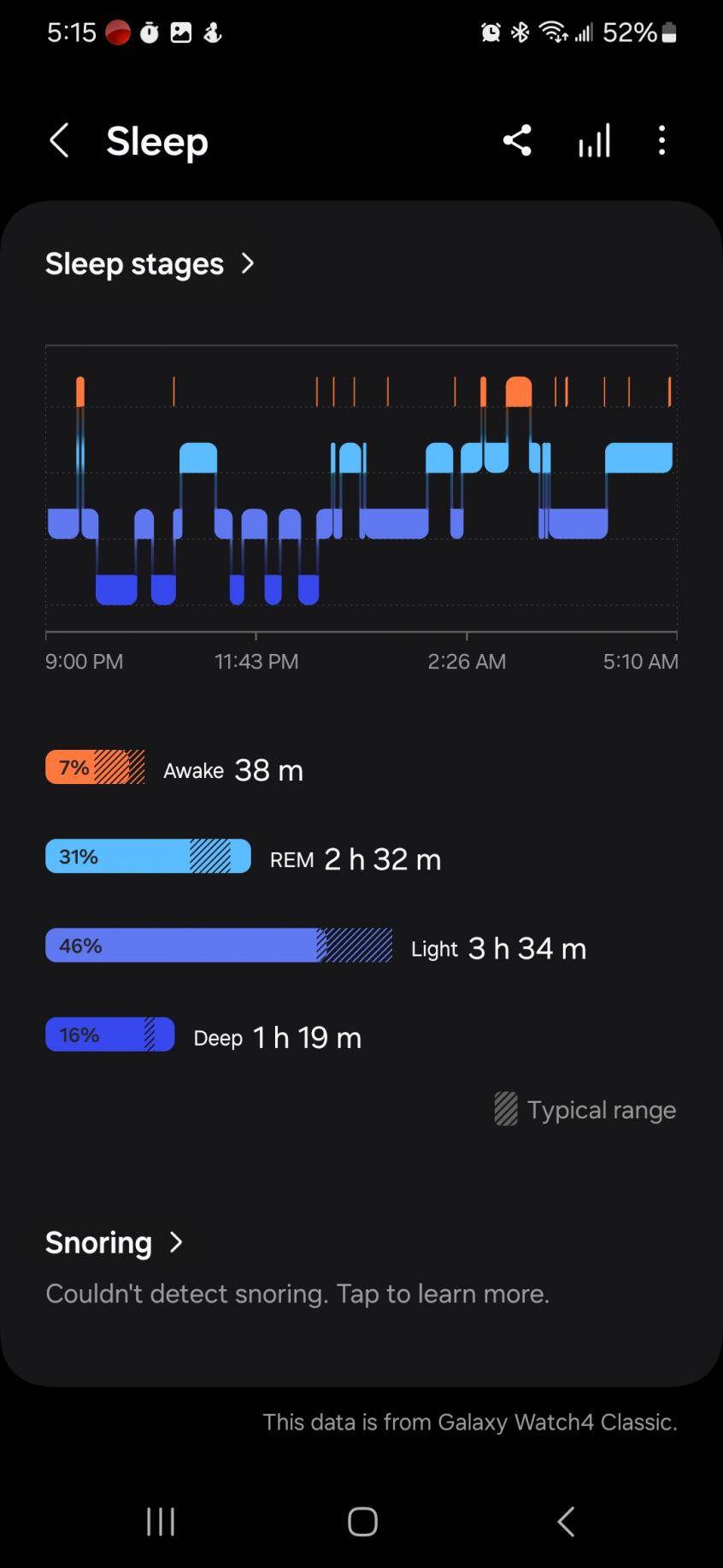Screen dimensions: 723x1568
Task: Share the sleep data
Action: (517, 140)
